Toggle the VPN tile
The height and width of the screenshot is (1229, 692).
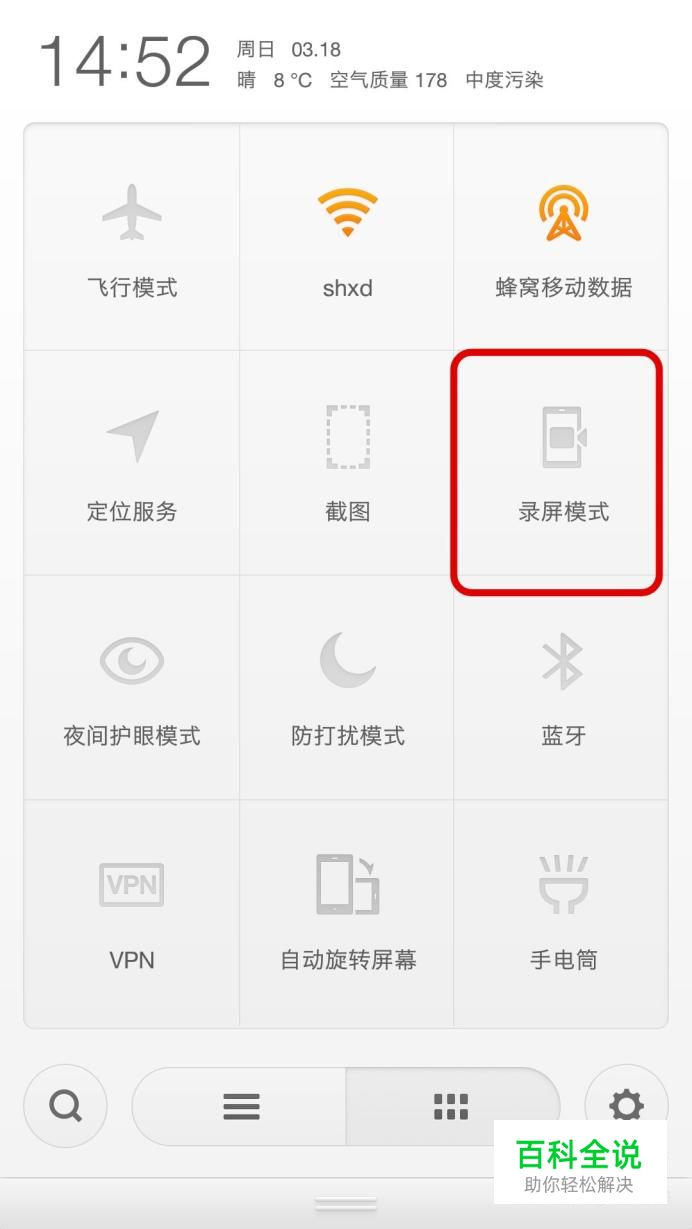pos(132,910)
